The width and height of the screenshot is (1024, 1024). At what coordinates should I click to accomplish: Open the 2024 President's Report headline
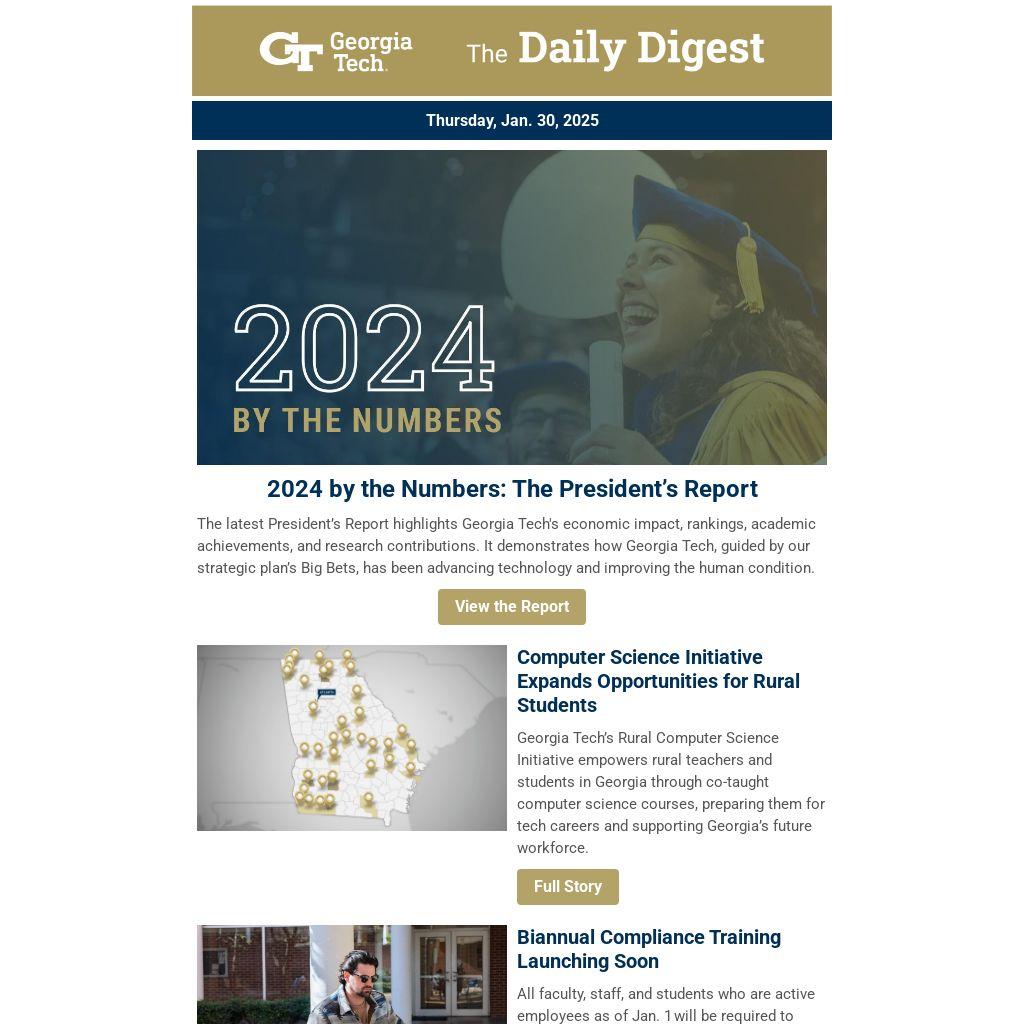point(511,489)
